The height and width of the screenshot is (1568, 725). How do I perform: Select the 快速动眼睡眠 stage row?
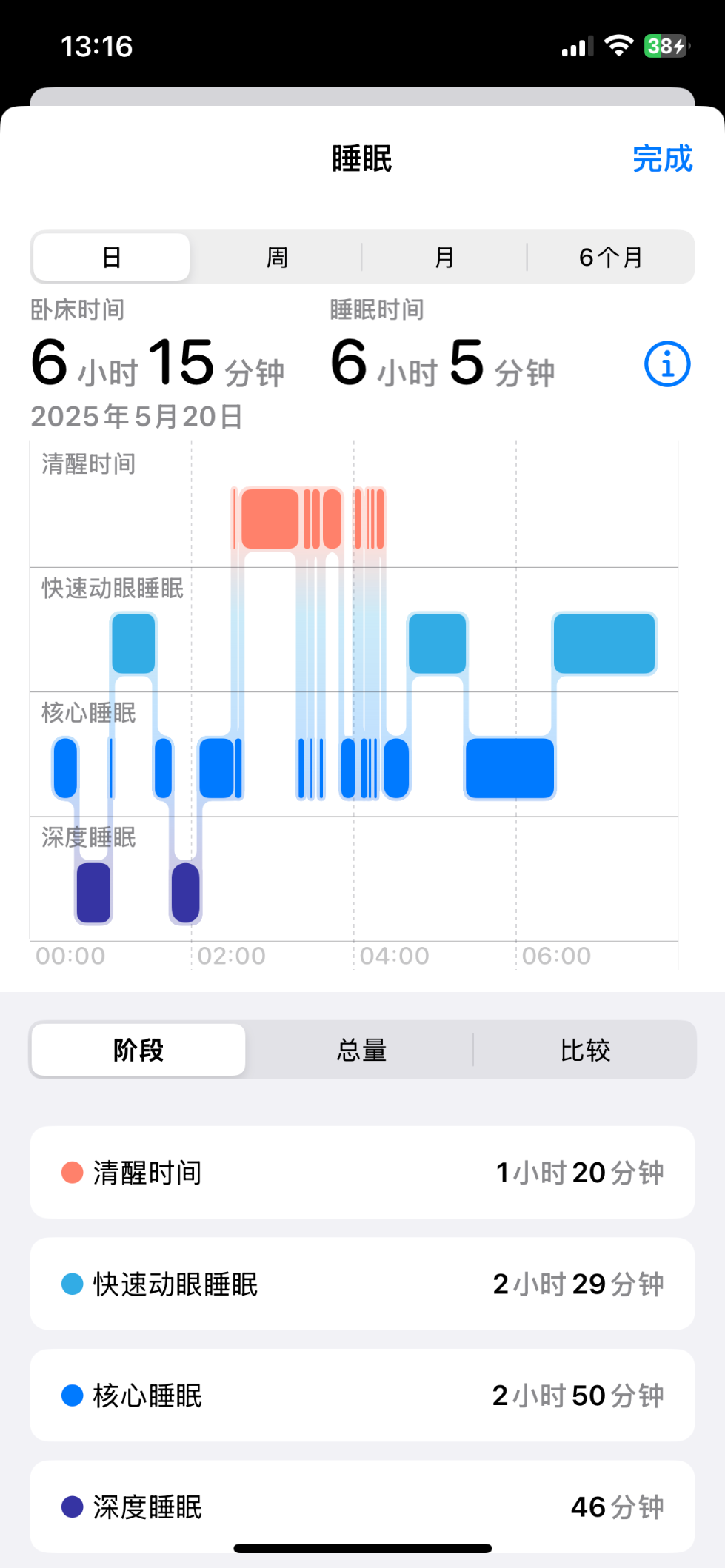pyautogui.click(x=362, y=1284)
